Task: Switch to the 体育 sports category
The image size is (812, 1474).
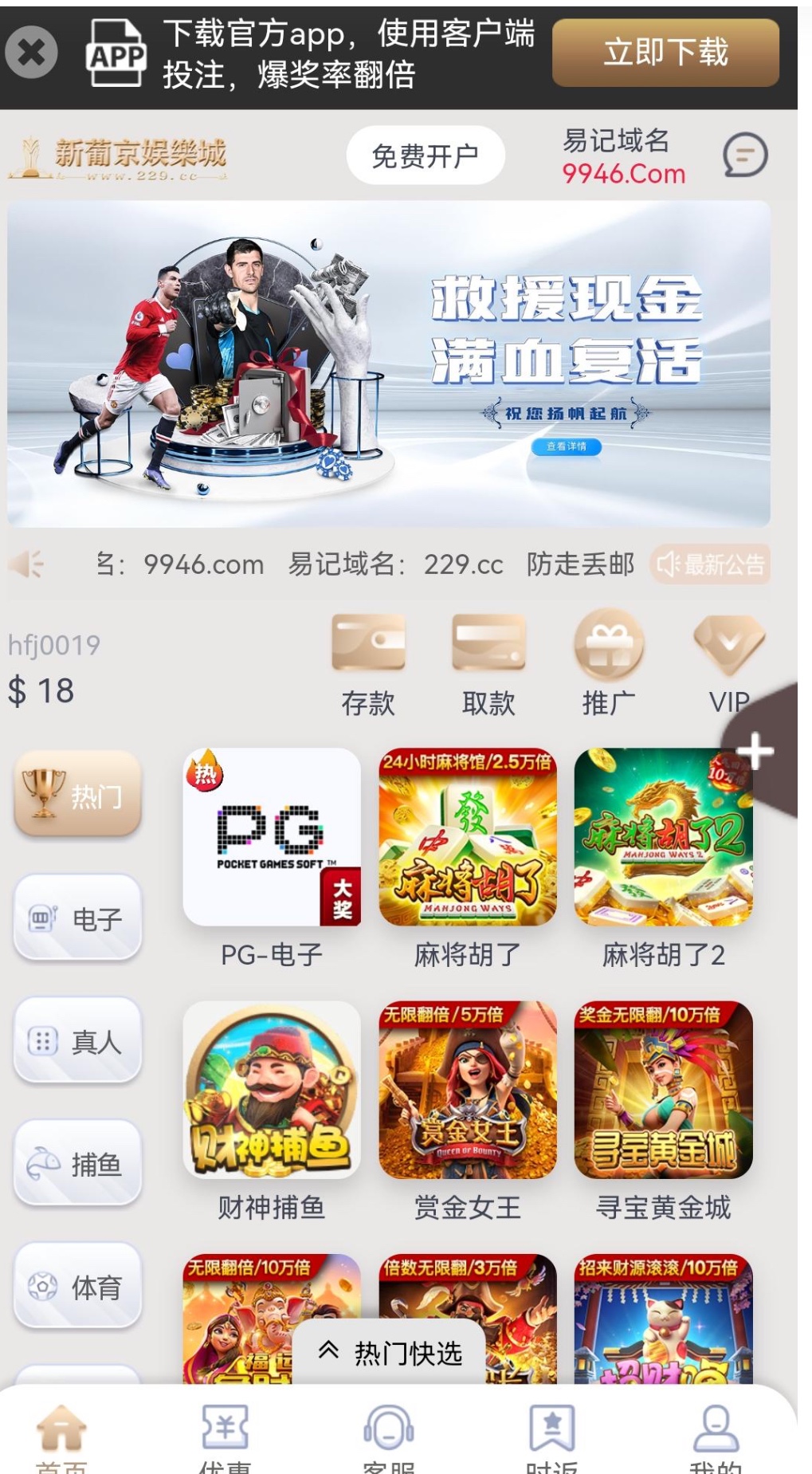Action: [78, 1286]
